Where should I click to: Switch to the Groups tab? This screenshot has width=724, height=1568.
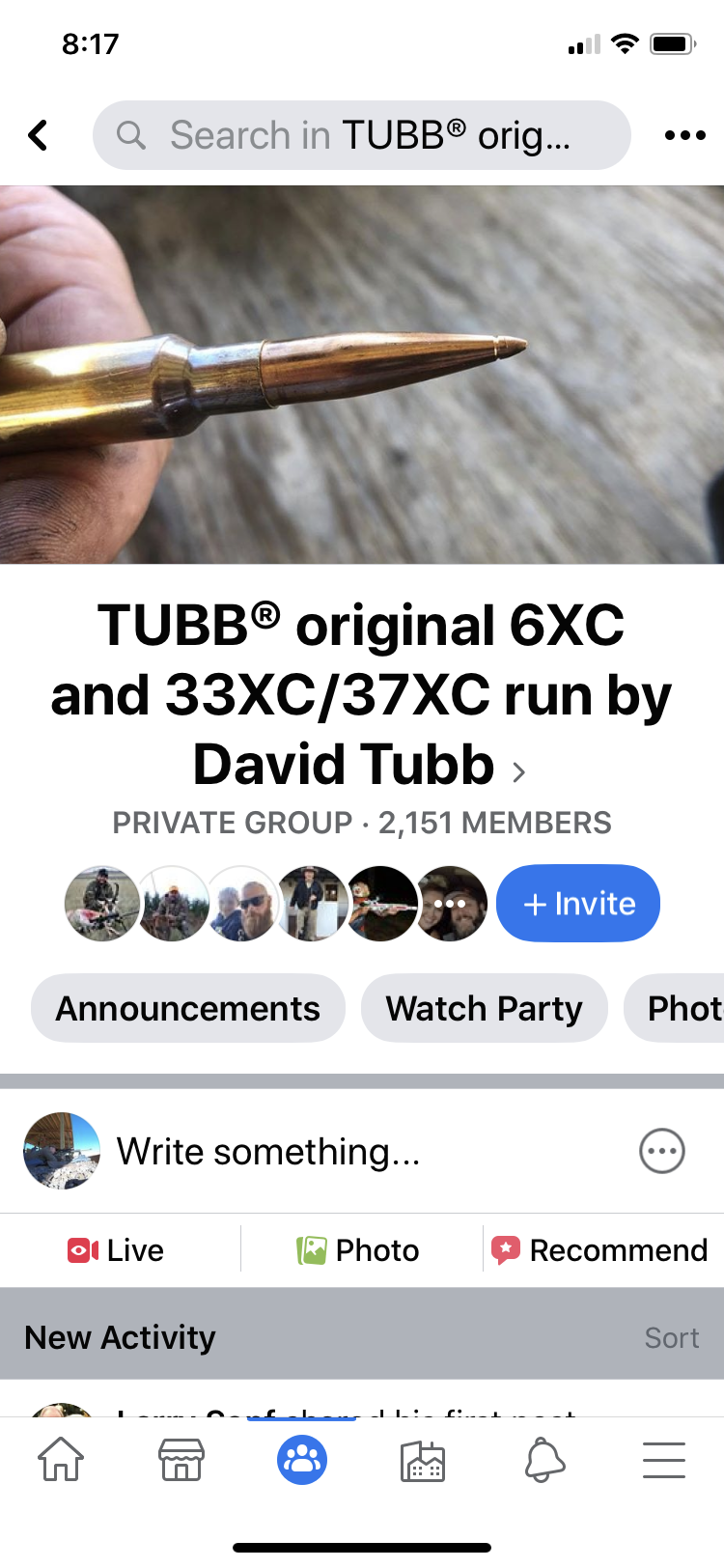coord(302,1460)
